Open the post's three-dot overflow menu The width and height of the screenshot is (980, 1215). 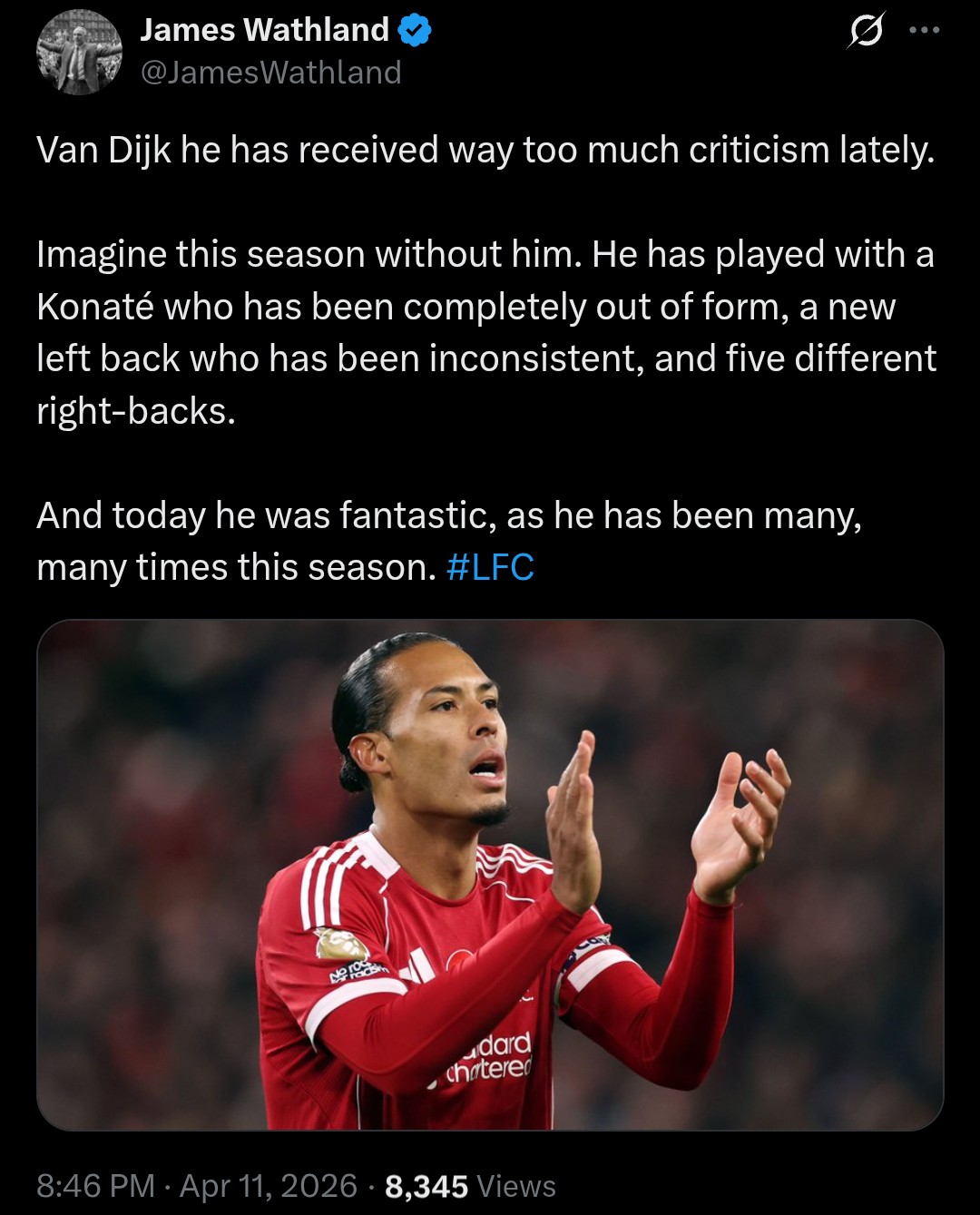click(x=924, y=31)
